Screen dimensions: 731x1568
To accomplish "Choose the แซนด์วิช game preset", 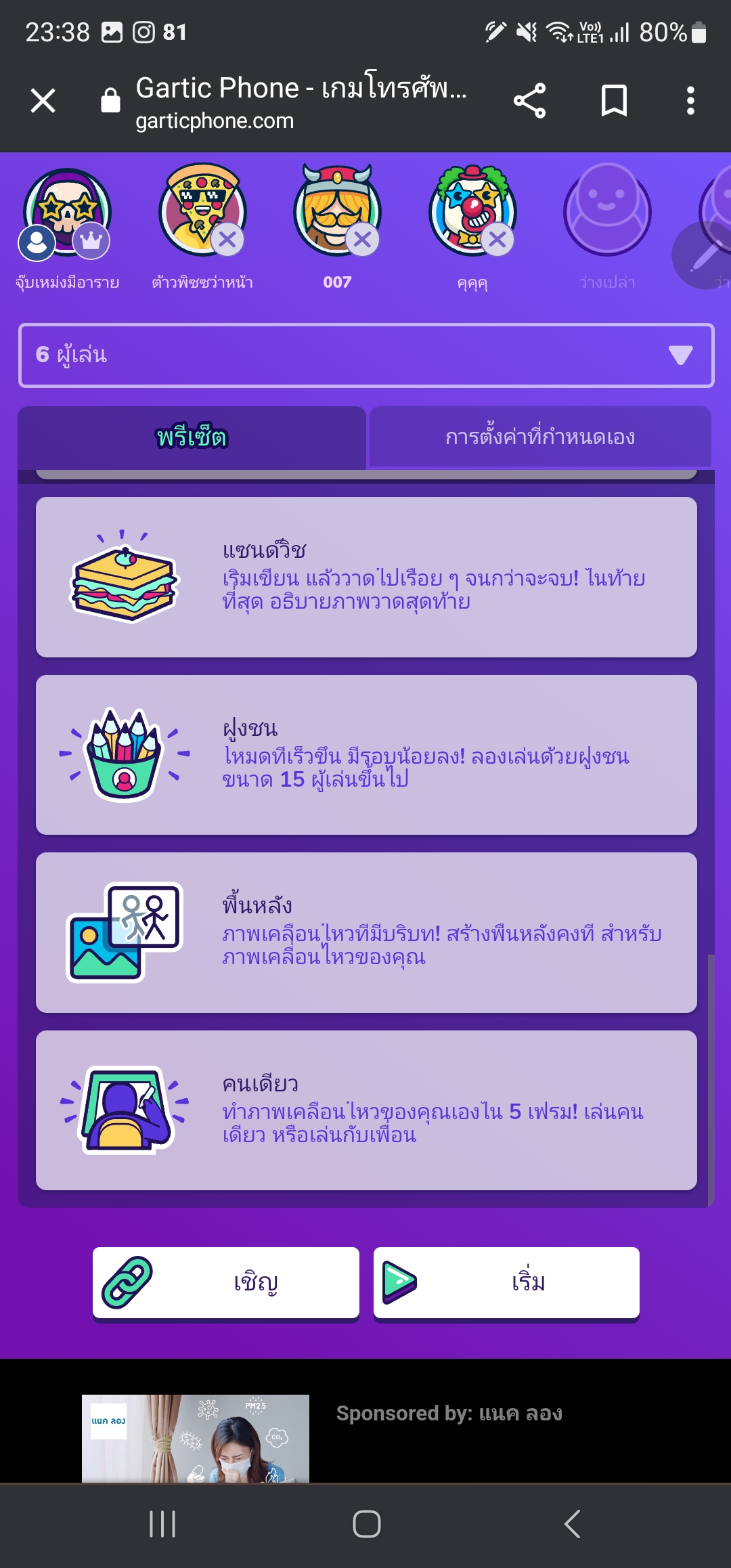I will click(x=365, y=577).
